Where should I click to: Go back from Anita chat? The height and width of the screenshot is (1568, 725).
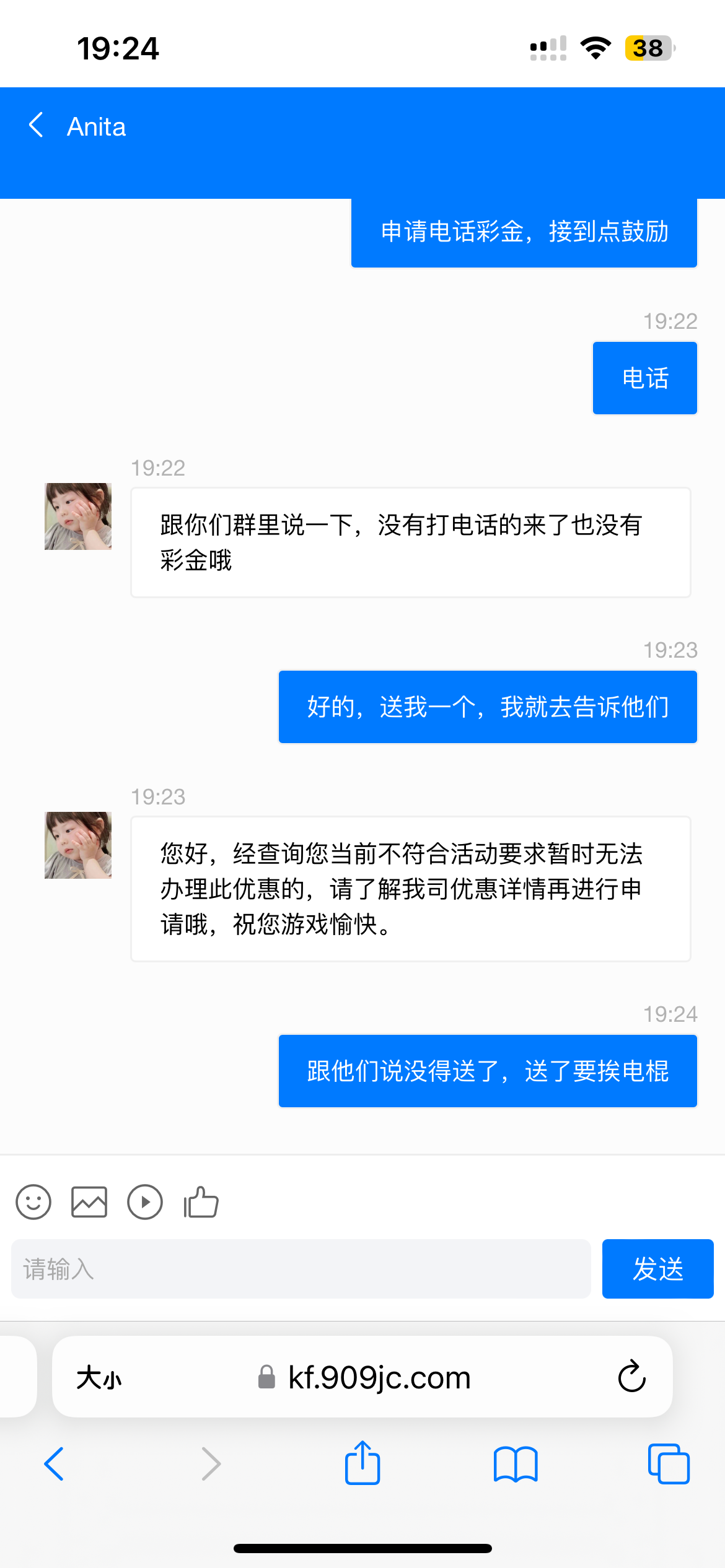[36, 126]
